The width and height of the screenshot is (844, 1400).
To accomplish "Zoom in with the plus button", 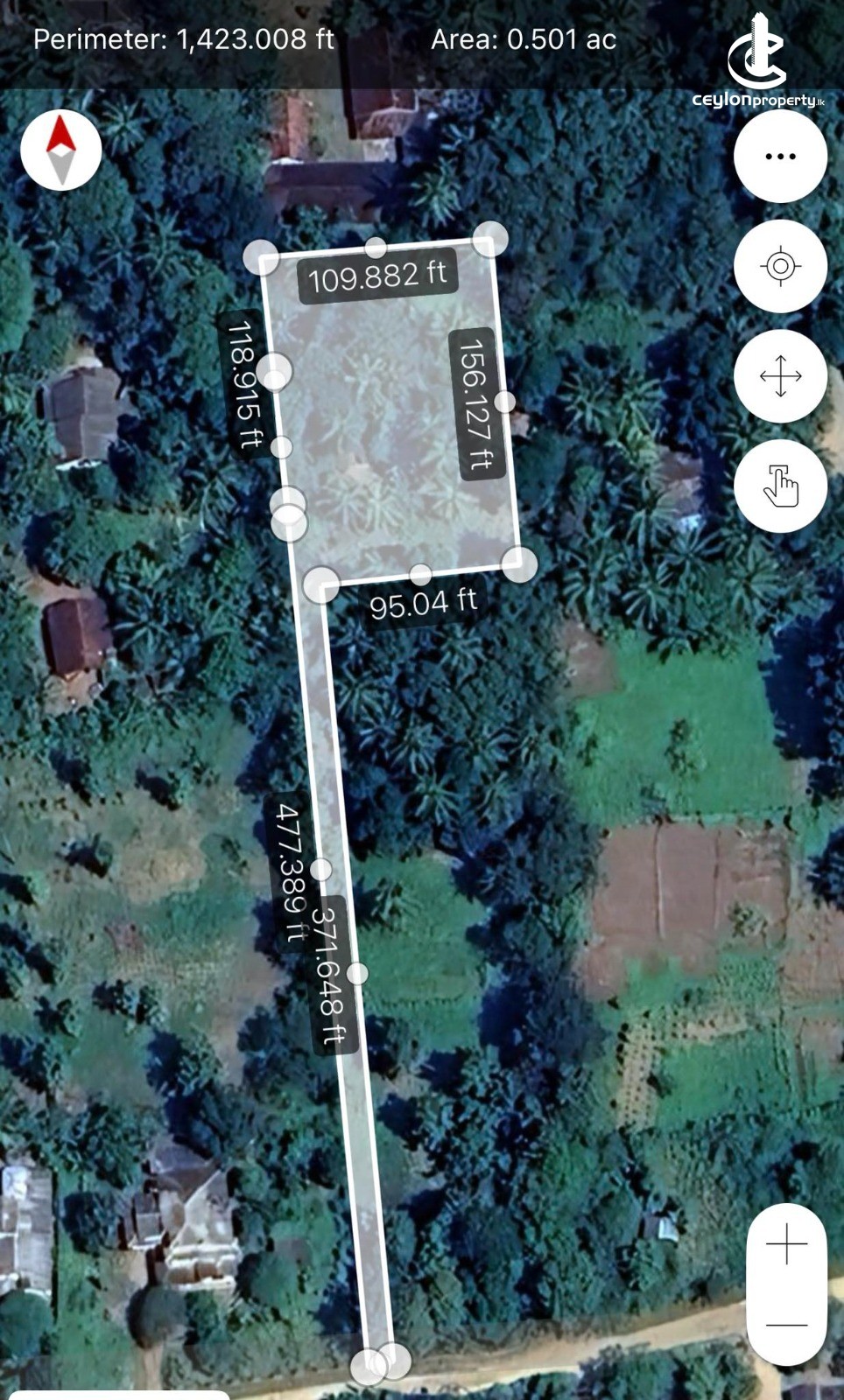I will pos(786,1244).
